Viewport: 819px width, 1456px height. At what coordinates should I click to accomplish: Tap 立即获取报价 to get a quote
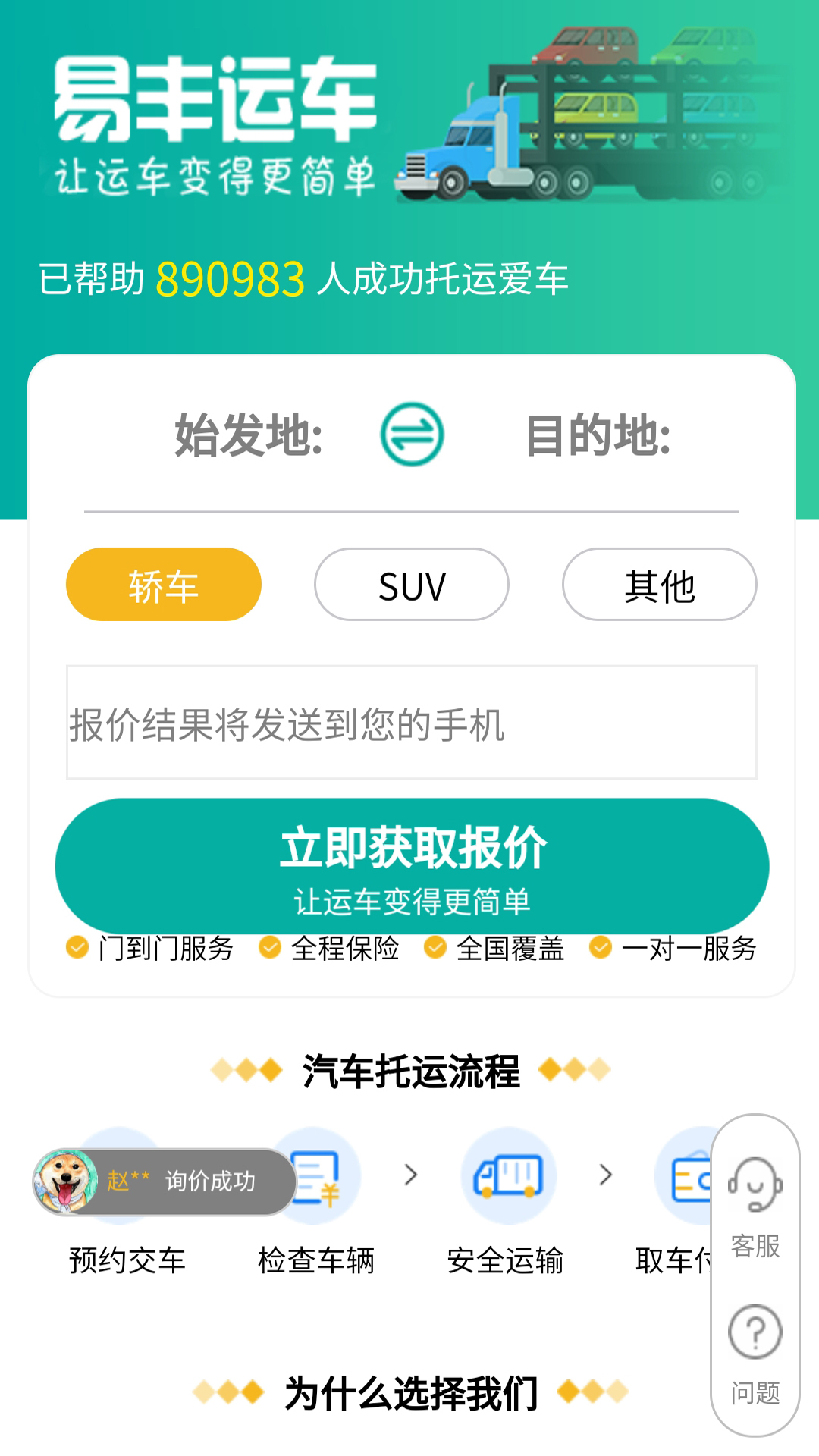click(x=412, y=865)
